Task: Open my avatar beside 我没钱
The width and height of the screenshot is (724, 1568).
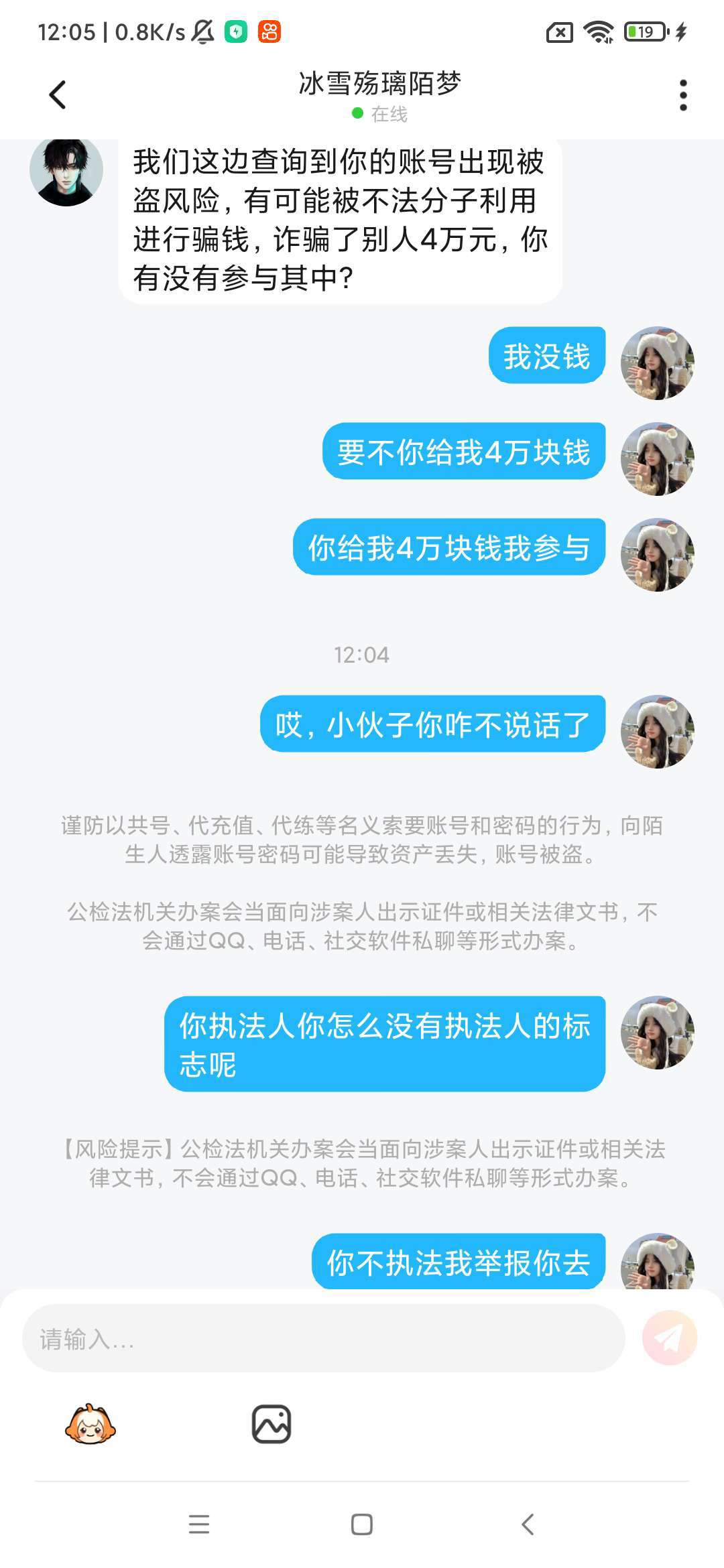Action: point(657,363)
